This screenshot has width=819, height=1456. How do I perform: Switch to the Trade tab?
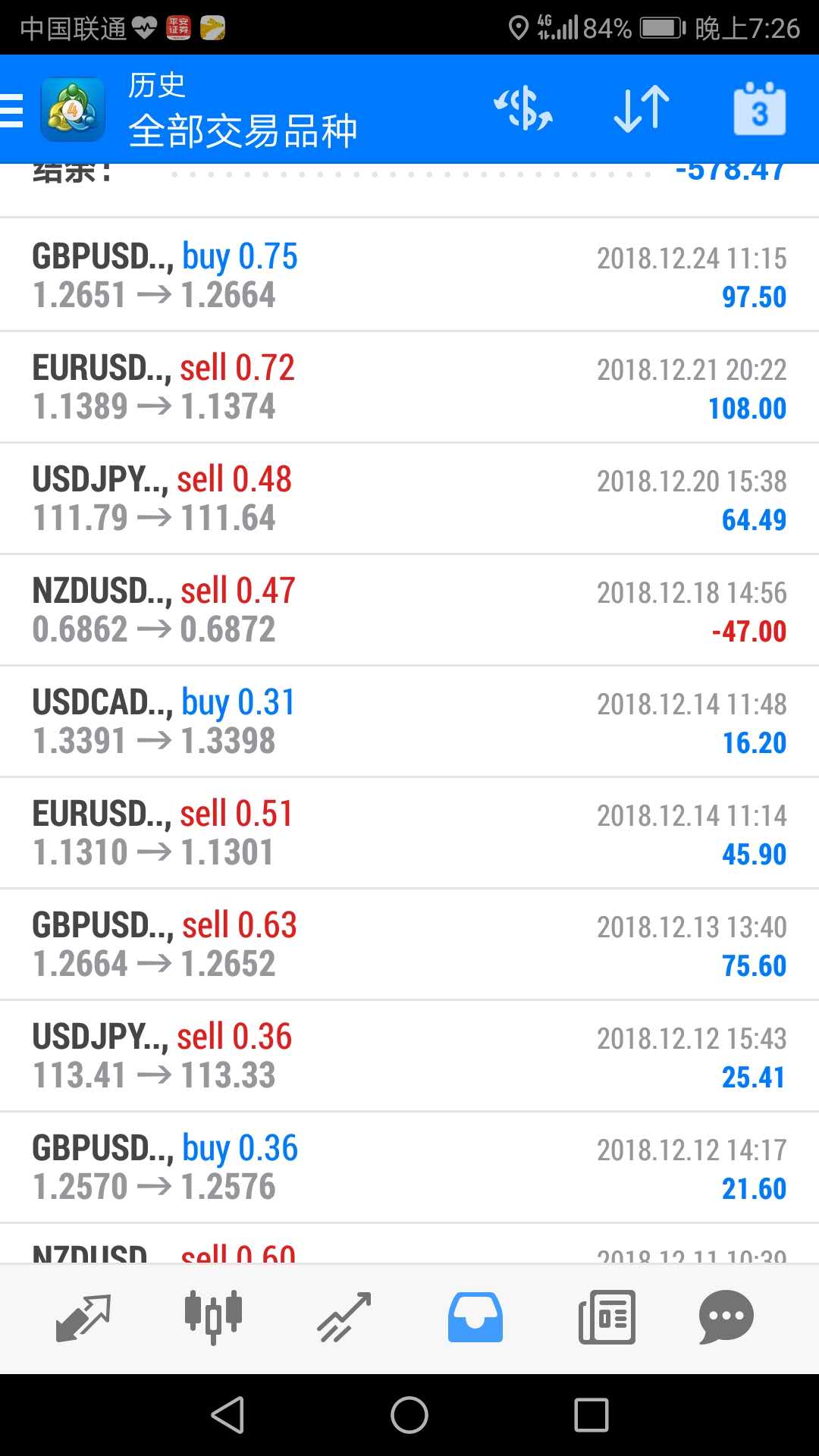344,1318
